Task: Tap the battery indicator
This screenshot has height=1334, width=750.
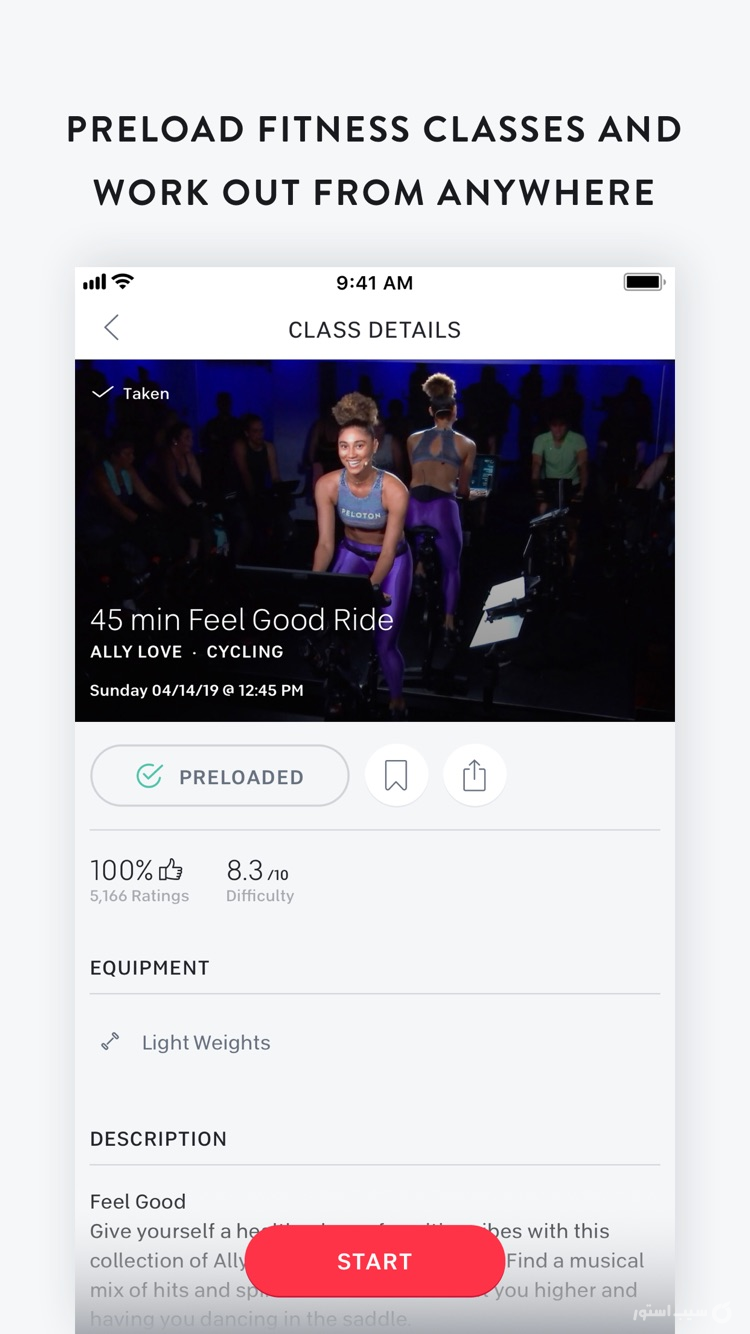Action: coord(642,282)
